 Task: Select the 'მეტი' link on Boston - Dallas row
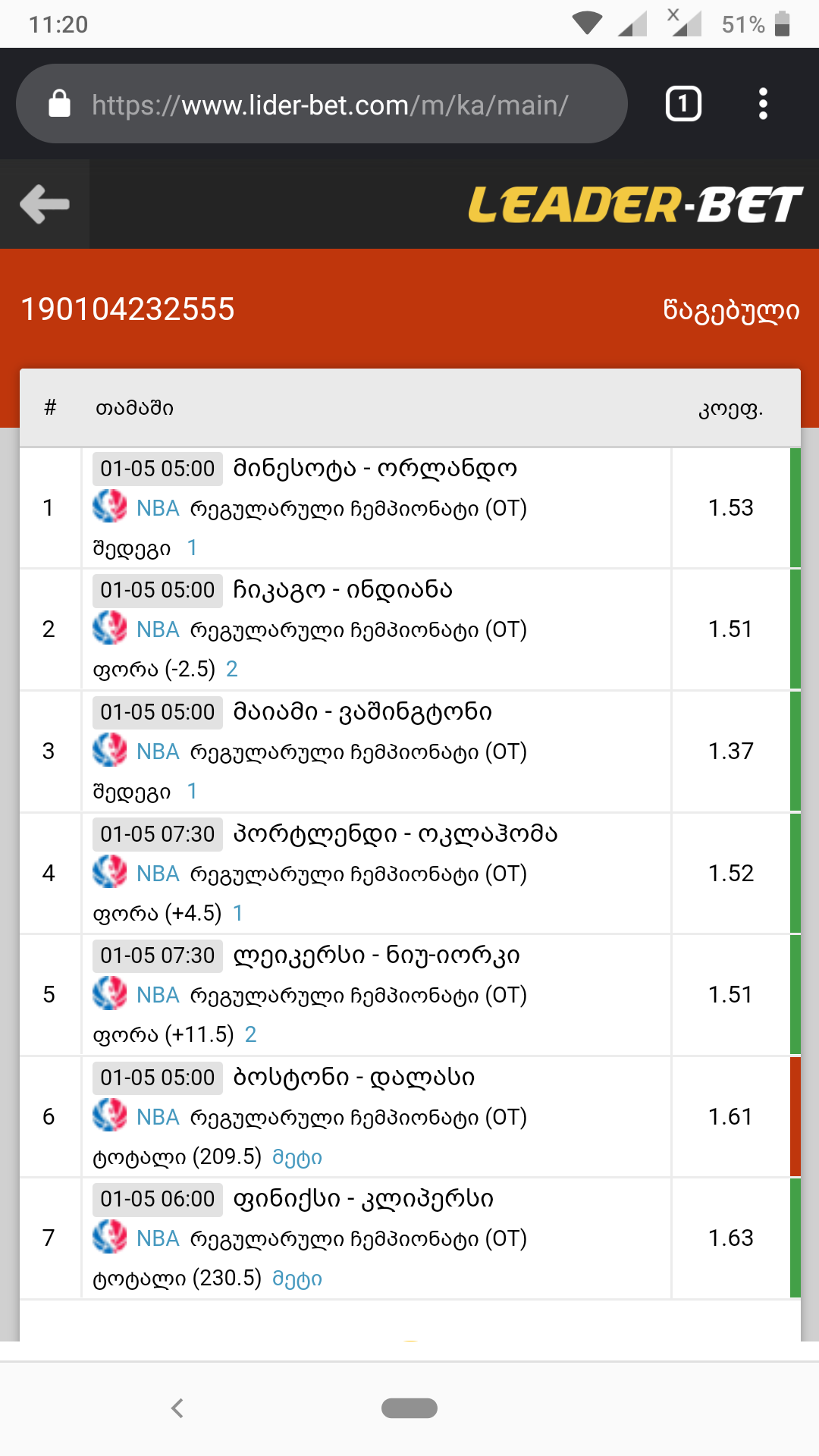(x=297, y=1157)
